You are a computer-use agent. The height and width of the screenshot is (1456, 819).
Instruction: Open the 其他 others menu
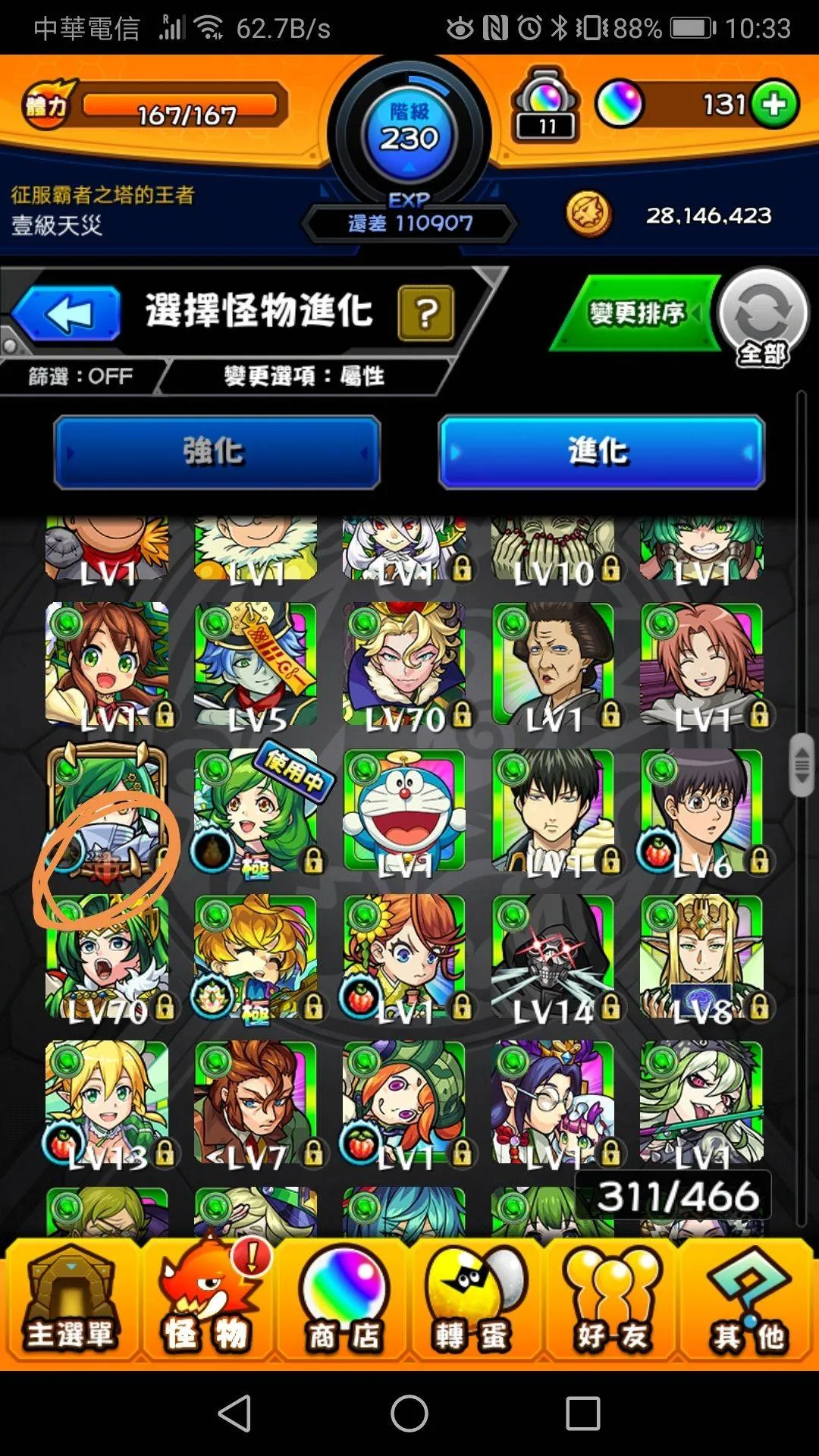click(x=748, y=1301)
